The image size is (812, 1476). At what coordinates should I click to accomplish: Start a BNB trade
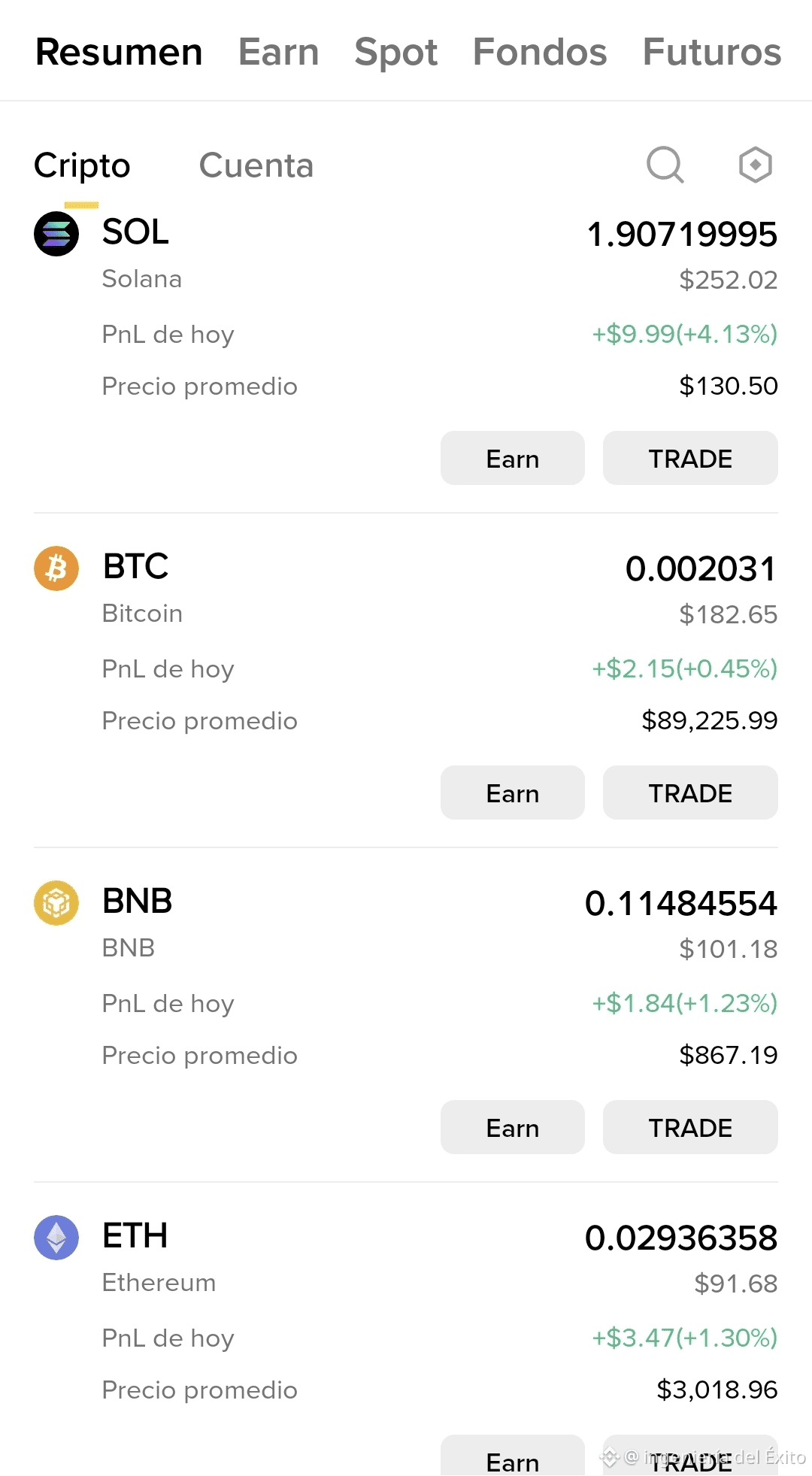(x=689, y=1128)
